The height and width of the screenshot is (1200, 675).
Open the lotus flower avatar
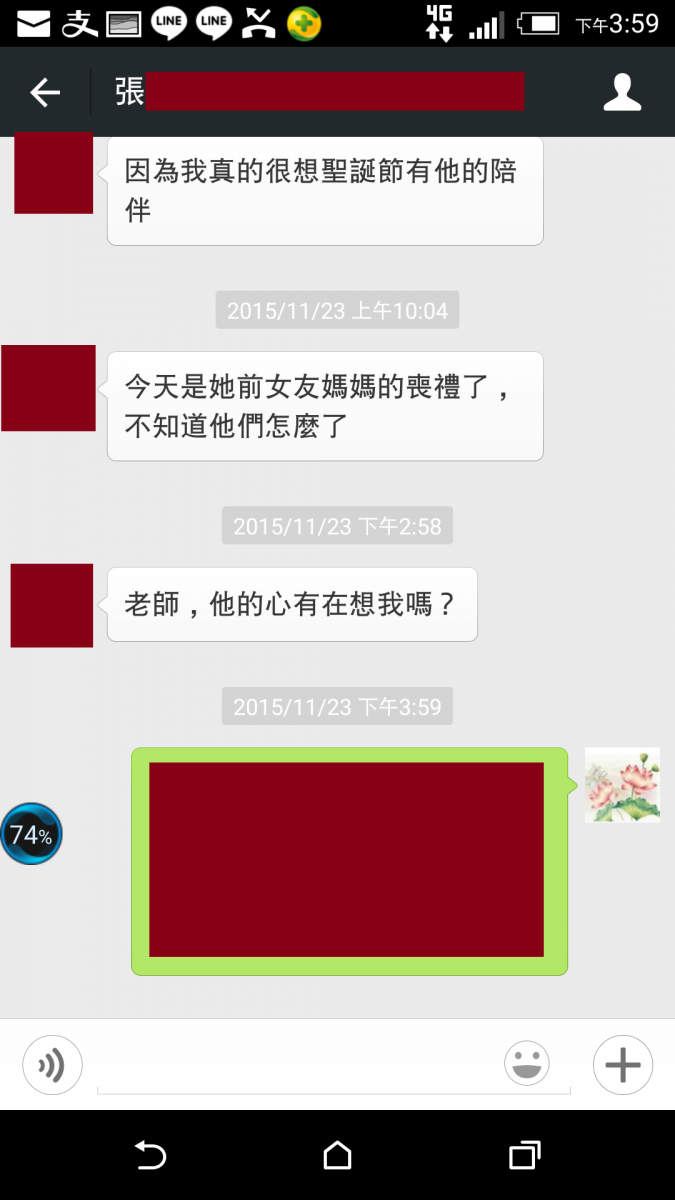point(622,785)
